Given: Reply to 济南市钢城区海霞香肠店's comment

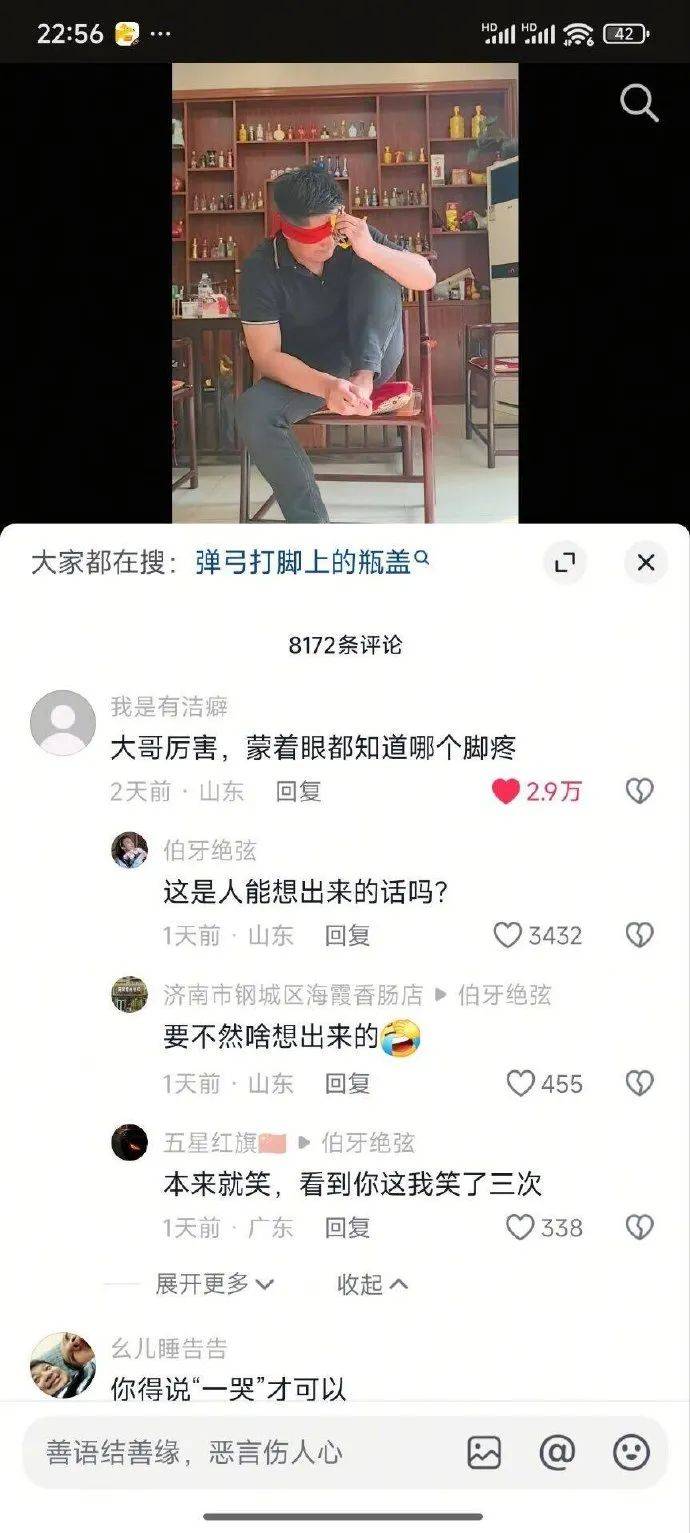Looking at the screenshot, I should pos(346,1083).
